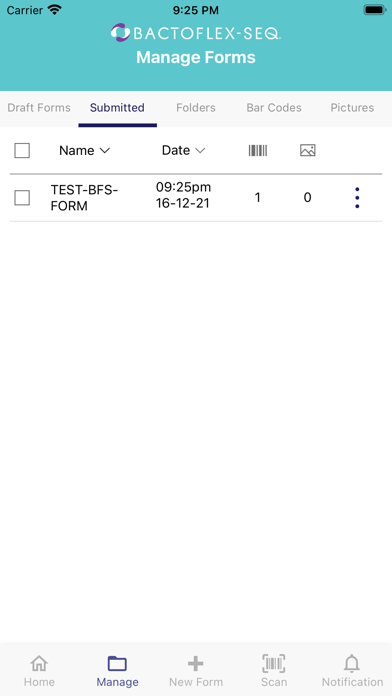Select the Submitted tab
392x696 pixels.
(x=117, y=108)
